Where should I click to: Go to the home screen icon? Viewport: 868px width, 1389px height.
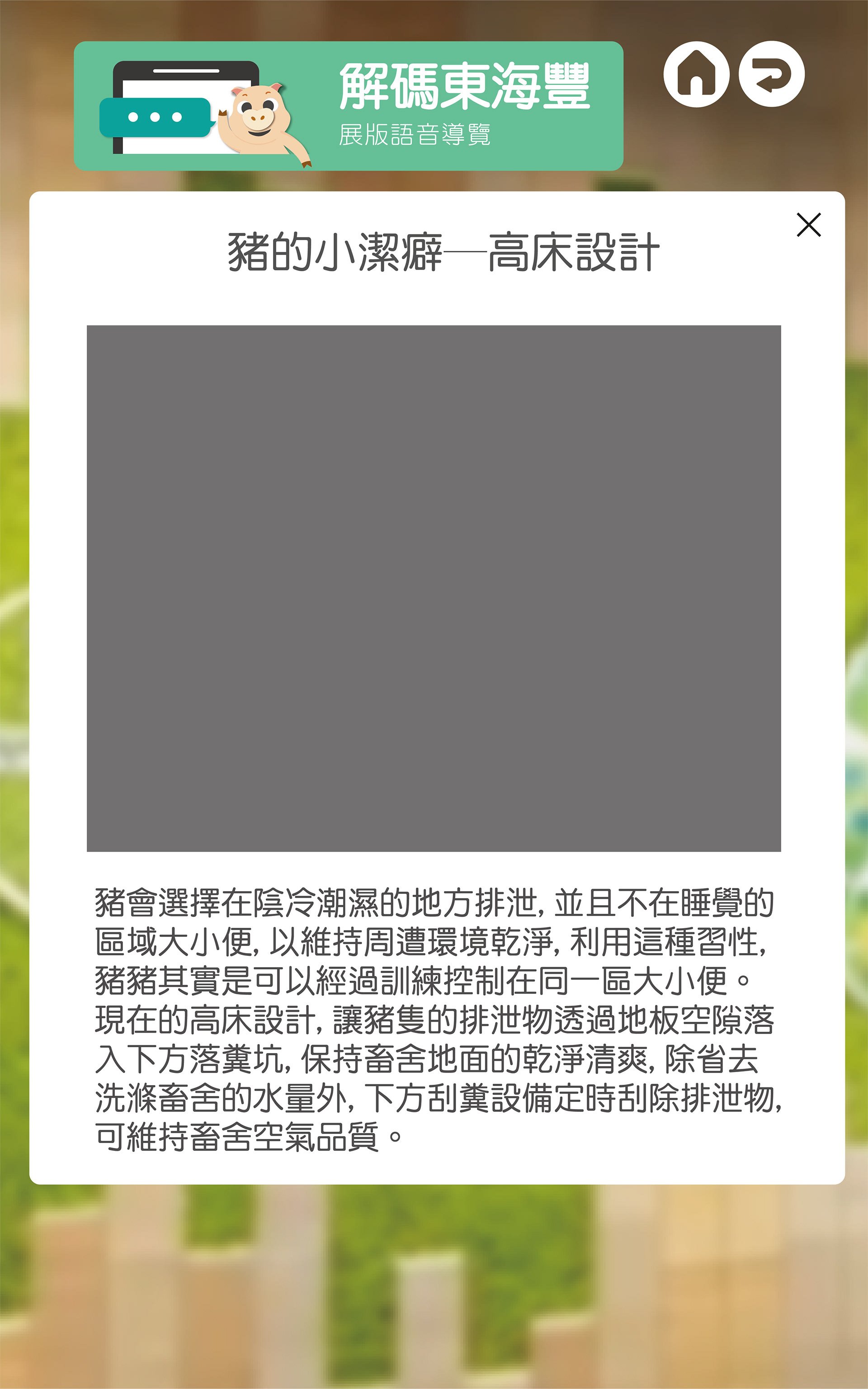tap(696, 74)
